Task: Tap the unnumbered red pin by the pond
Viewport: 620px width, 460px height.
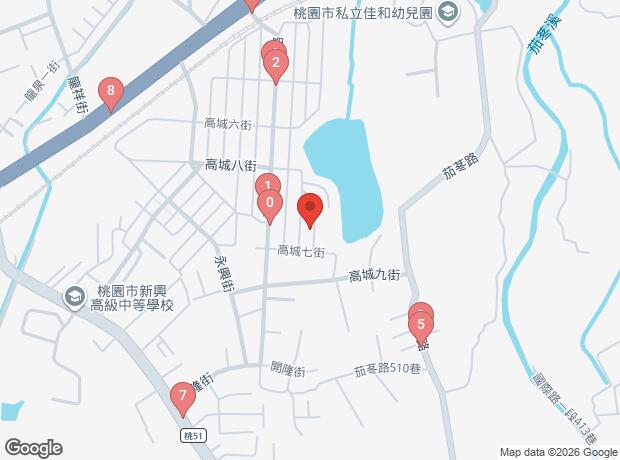Action: click(x=310, y=210)
